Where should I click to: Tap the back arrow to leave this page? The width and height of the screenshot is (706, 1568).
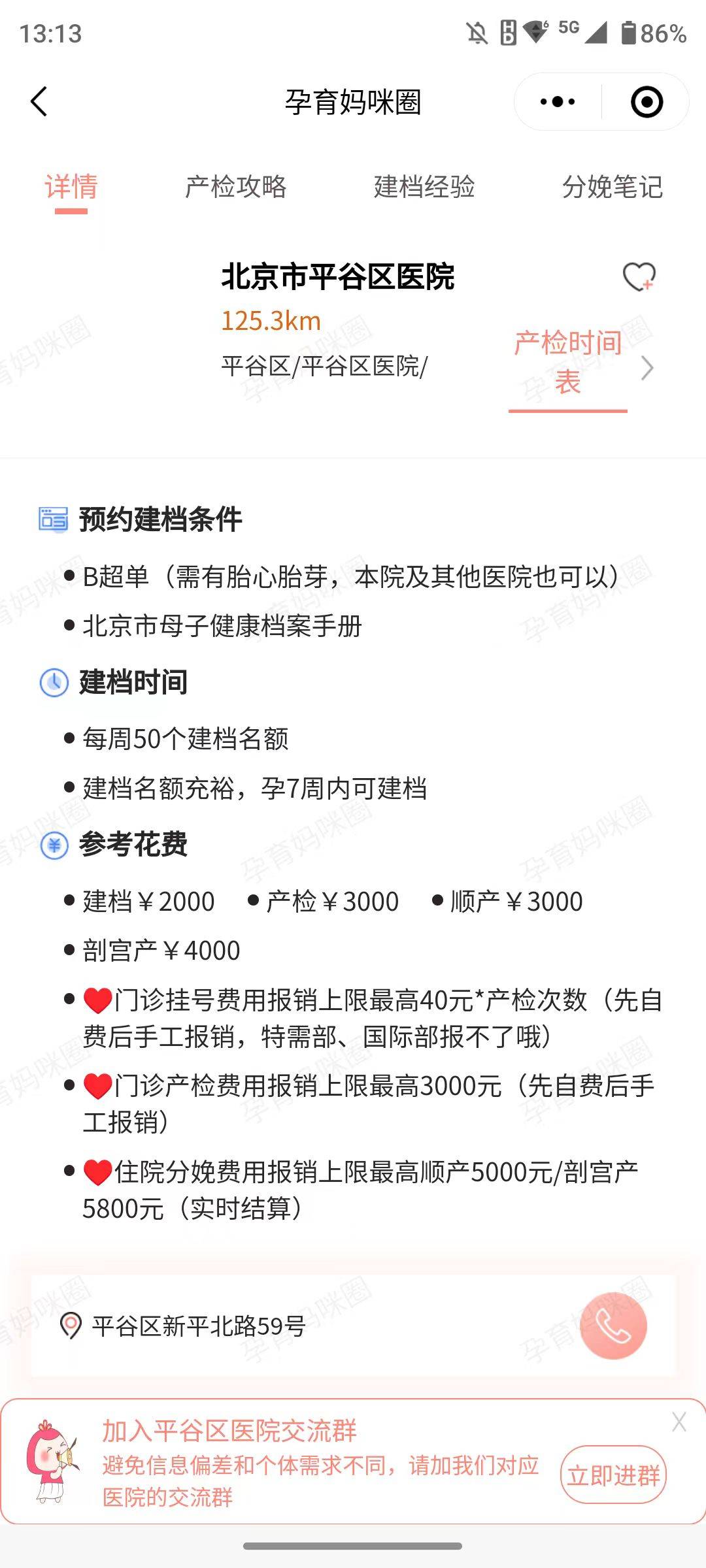coord(39,101)
